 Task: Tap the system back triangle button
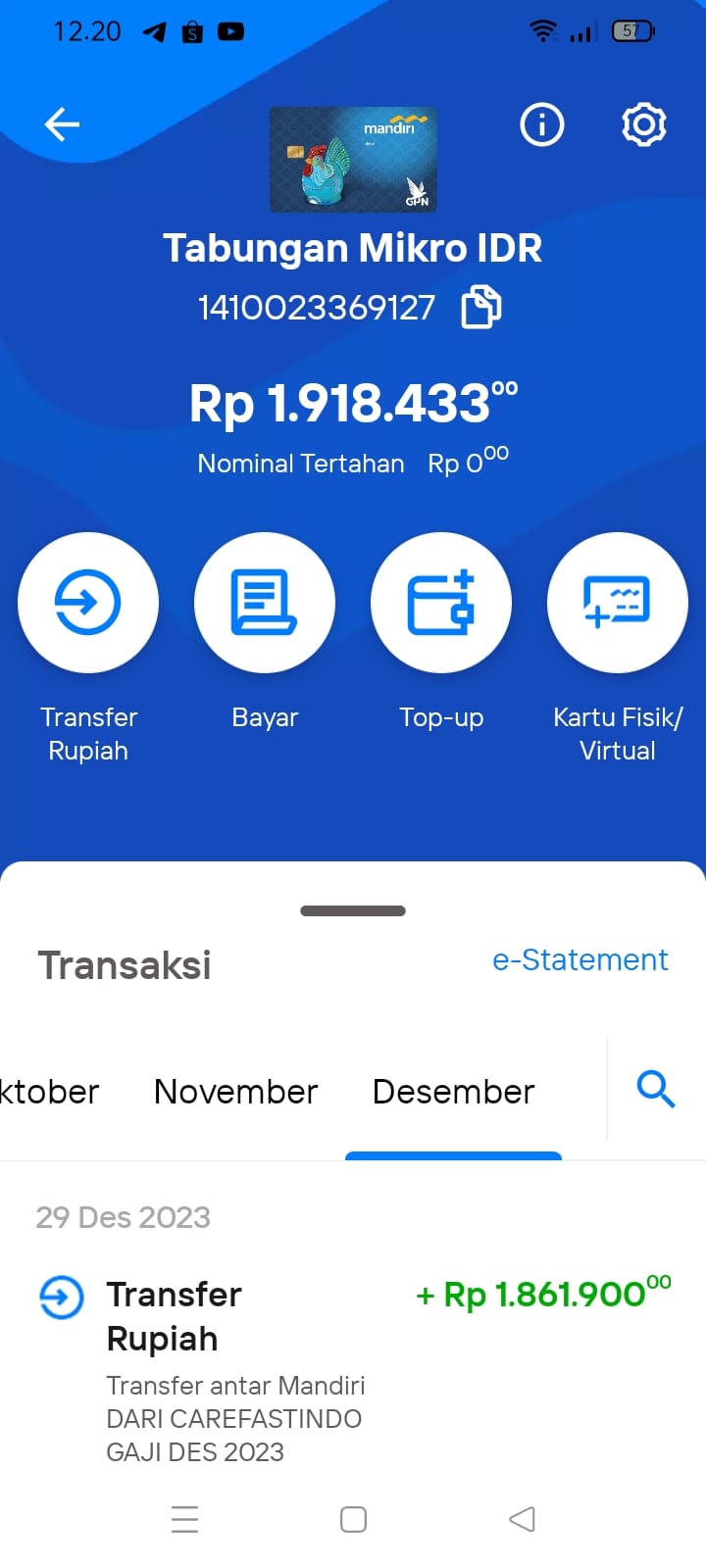(522, 1519)
